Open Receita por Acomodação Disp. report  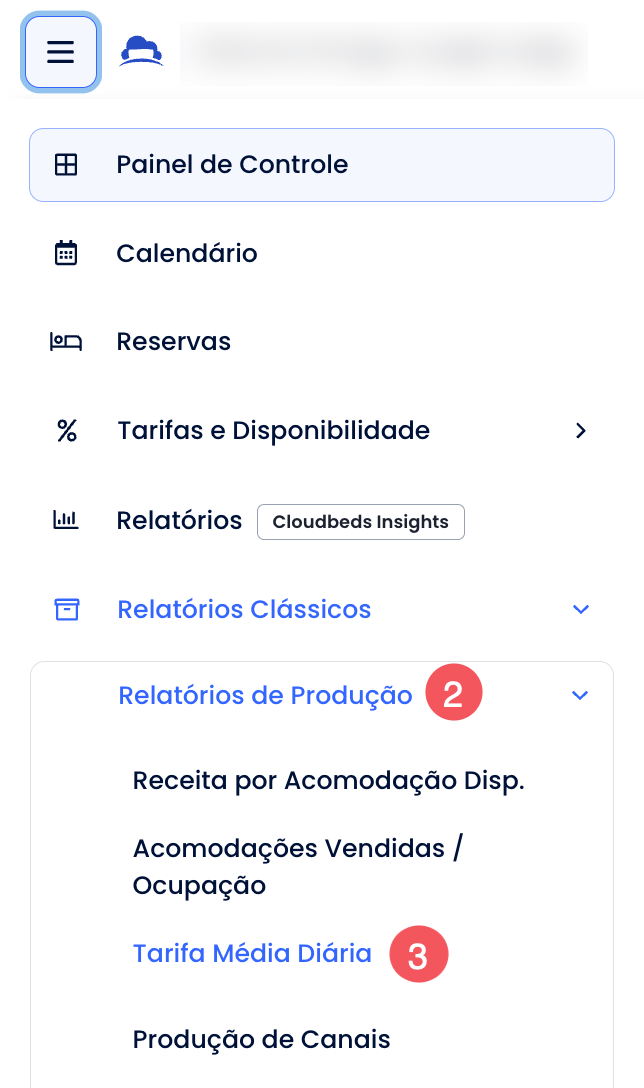328,781
